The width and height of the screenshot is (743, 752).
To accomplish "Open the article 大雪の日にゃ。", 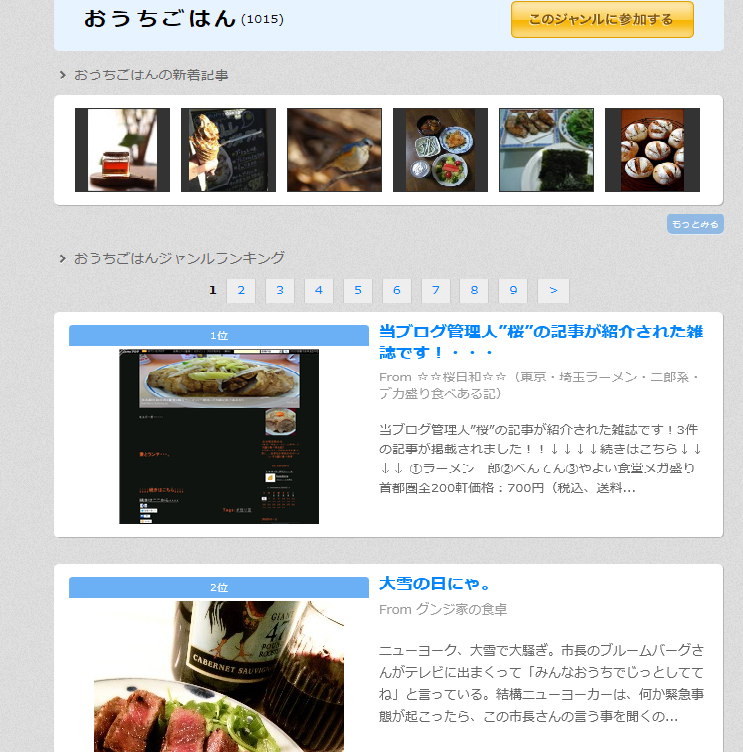I will (434, 583).
